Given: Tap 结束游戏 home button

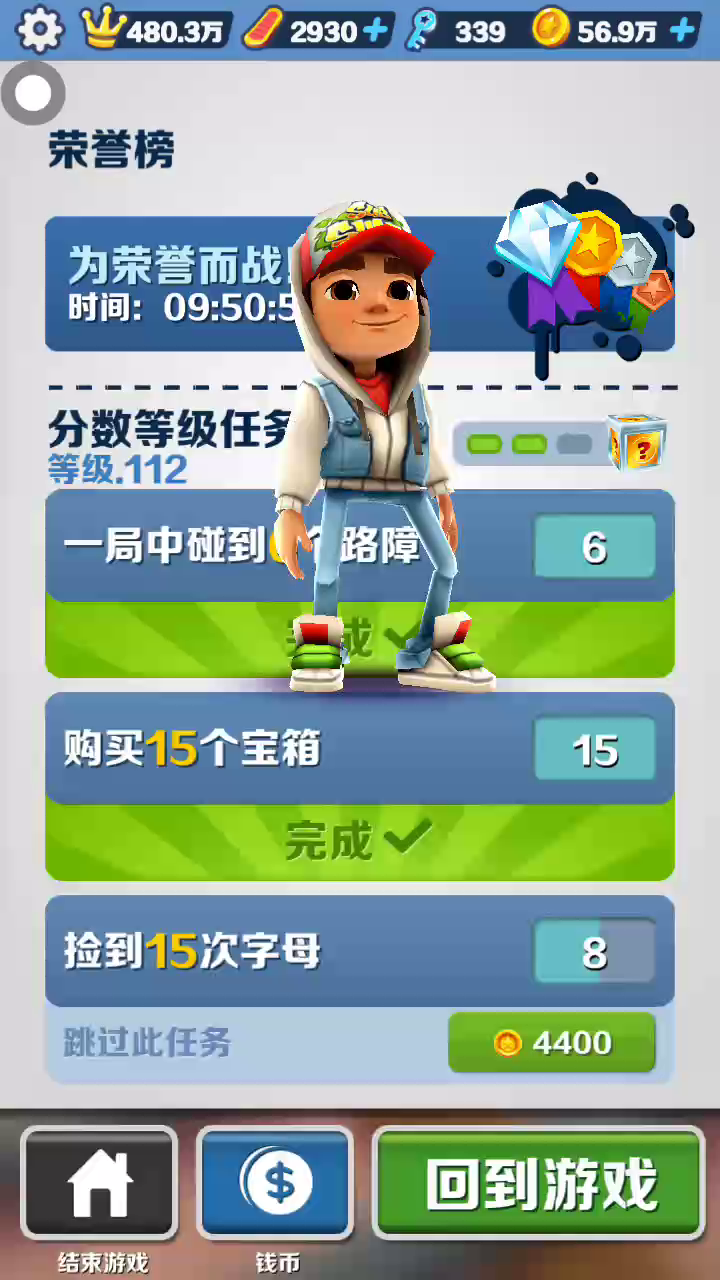Looking at the screenshot, I should click(x=99, y=1183).
